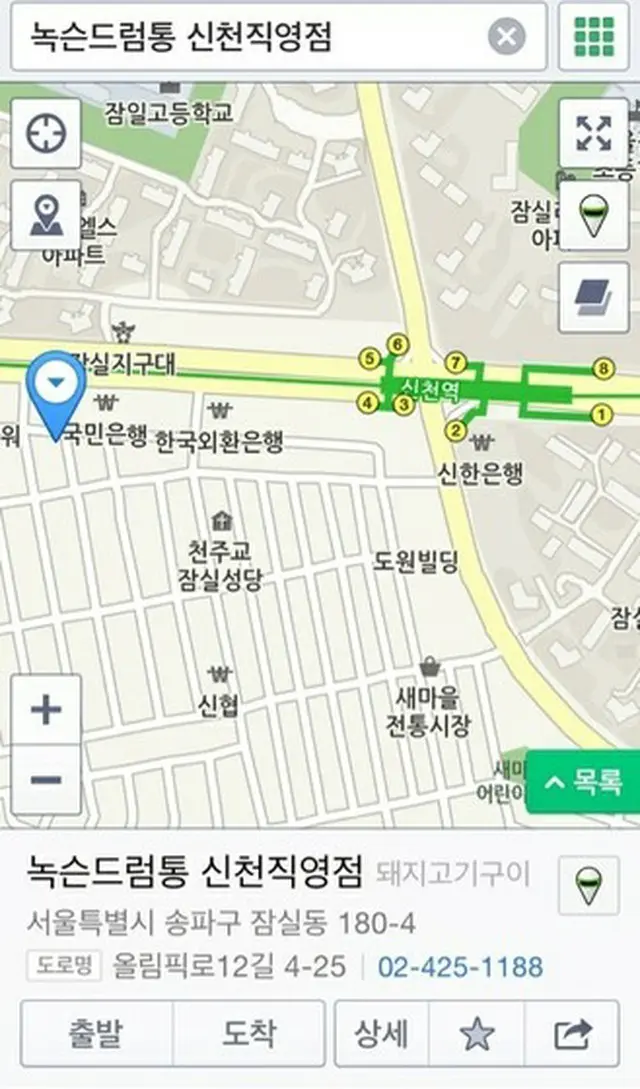Open the map layers button
Screen dimensions: 640x1089
(593, 297)
